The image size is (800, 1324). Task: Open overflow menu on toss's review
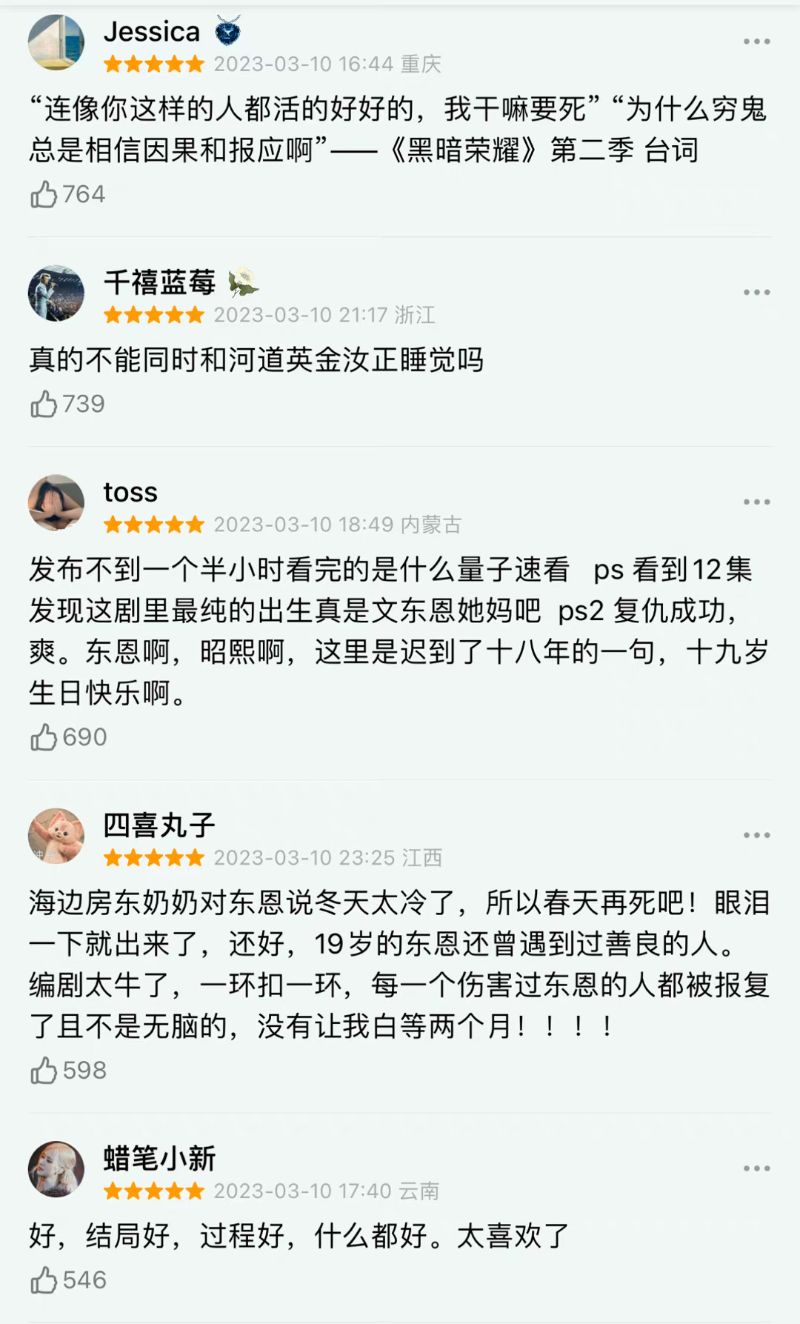[756, 502]
